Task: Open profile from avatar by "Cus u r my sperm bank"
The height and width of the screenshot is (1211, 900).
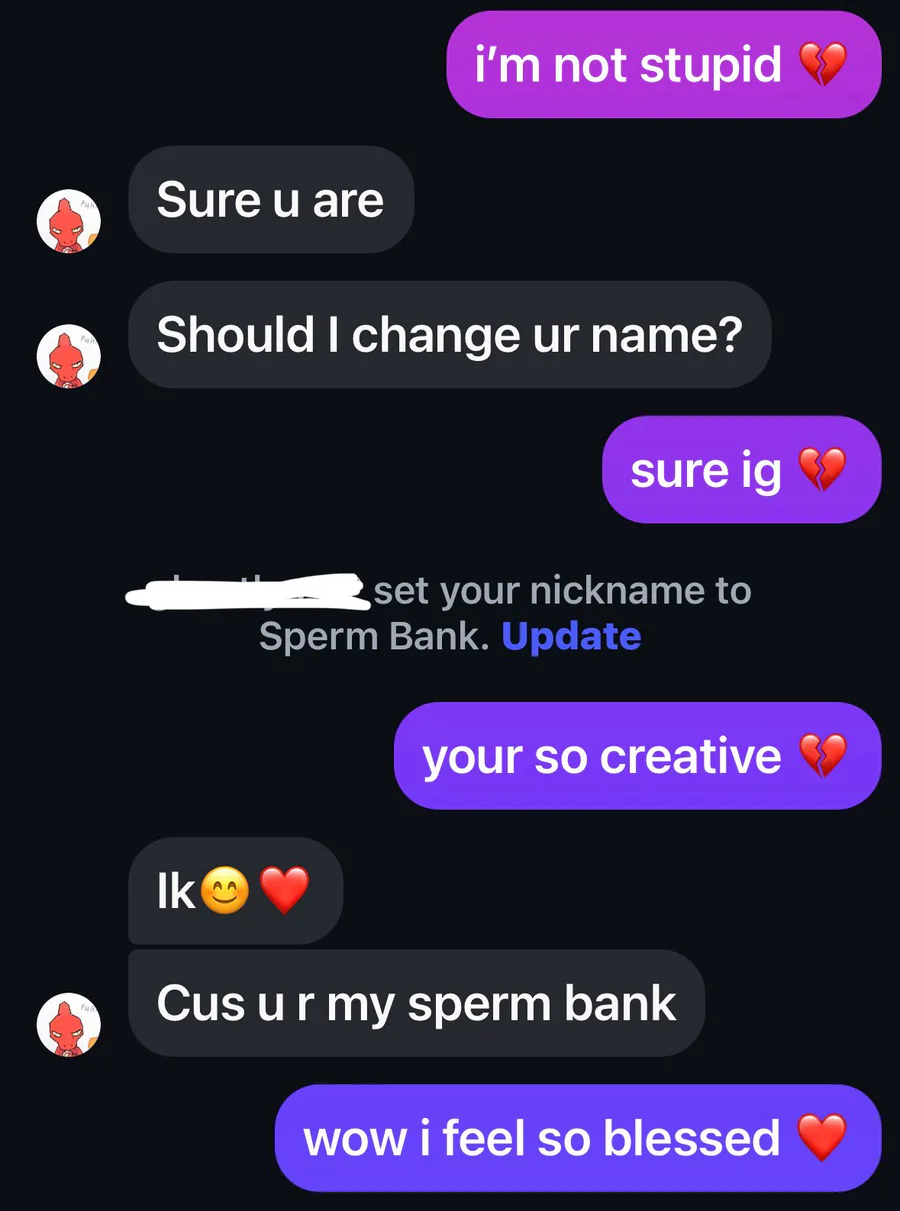Action: click(x=69, y=1024)
